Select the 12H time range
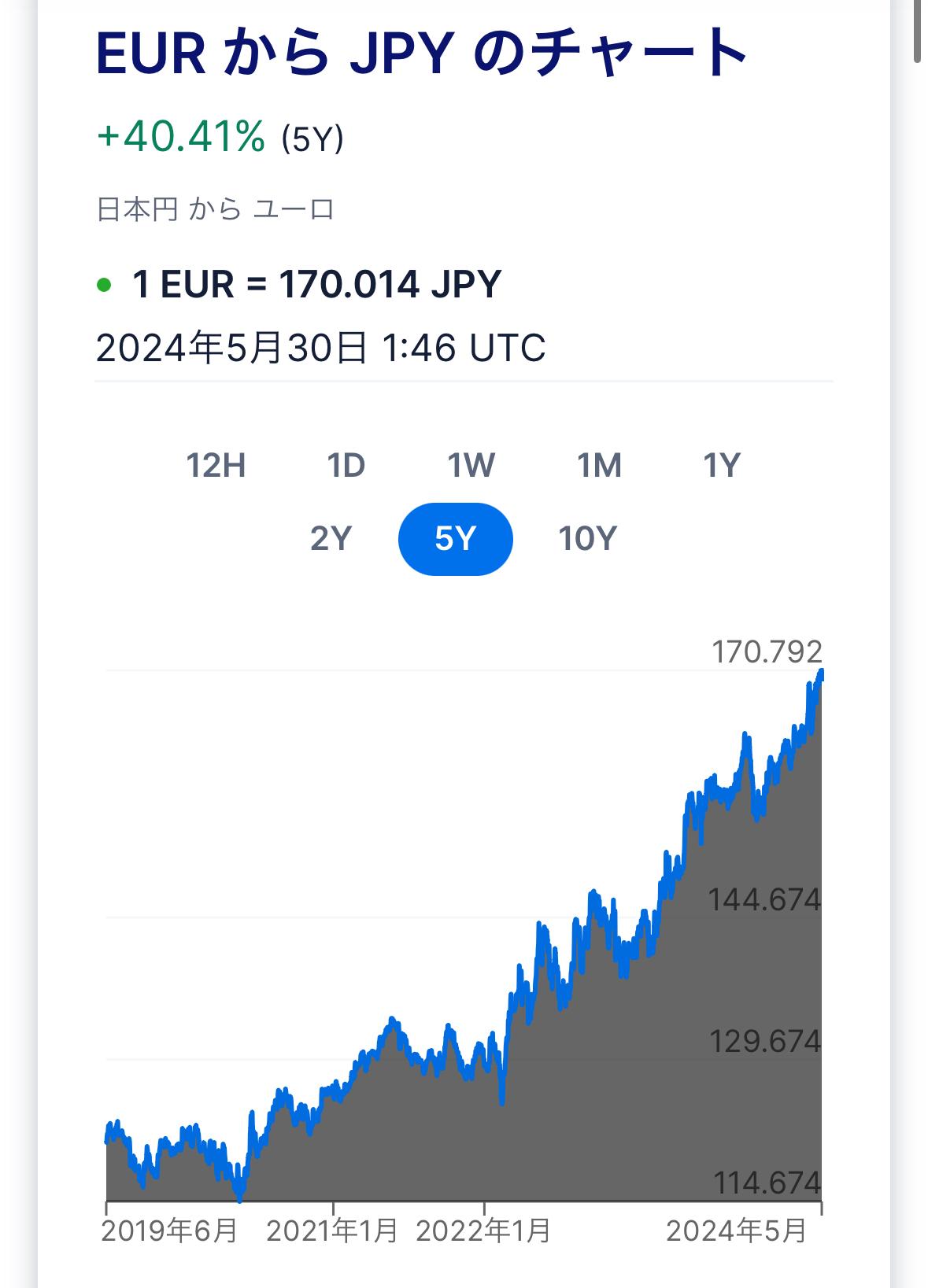The height and width of the screenshot is (1288, 928). (x=216, y=466)
